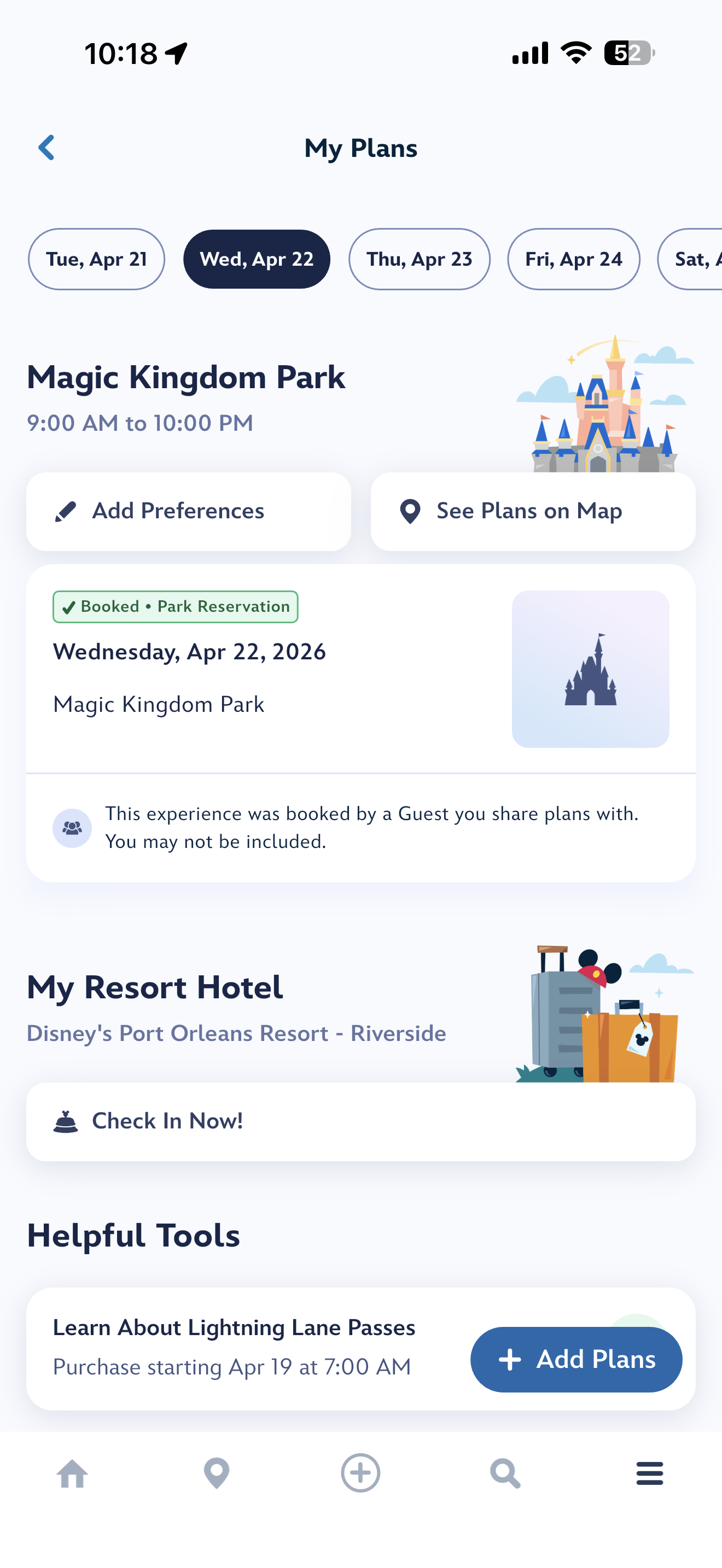Tap Check In Now for the resort

360,1121
